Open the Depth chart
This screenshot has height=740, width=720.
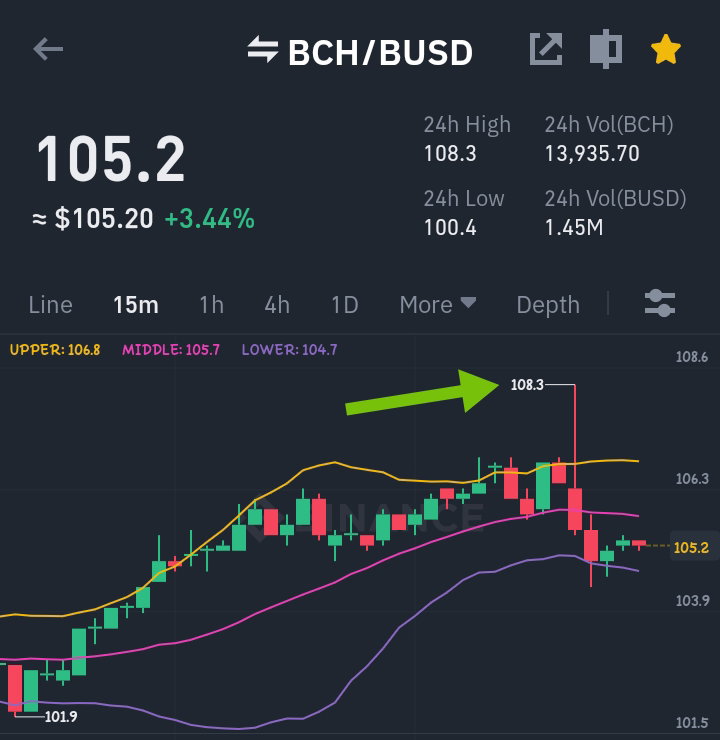click(548, 305)
